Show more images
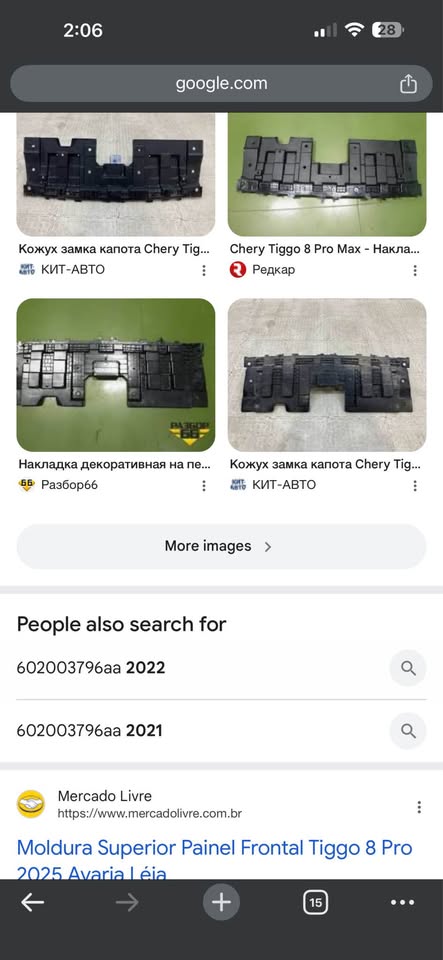 [221, 546]
